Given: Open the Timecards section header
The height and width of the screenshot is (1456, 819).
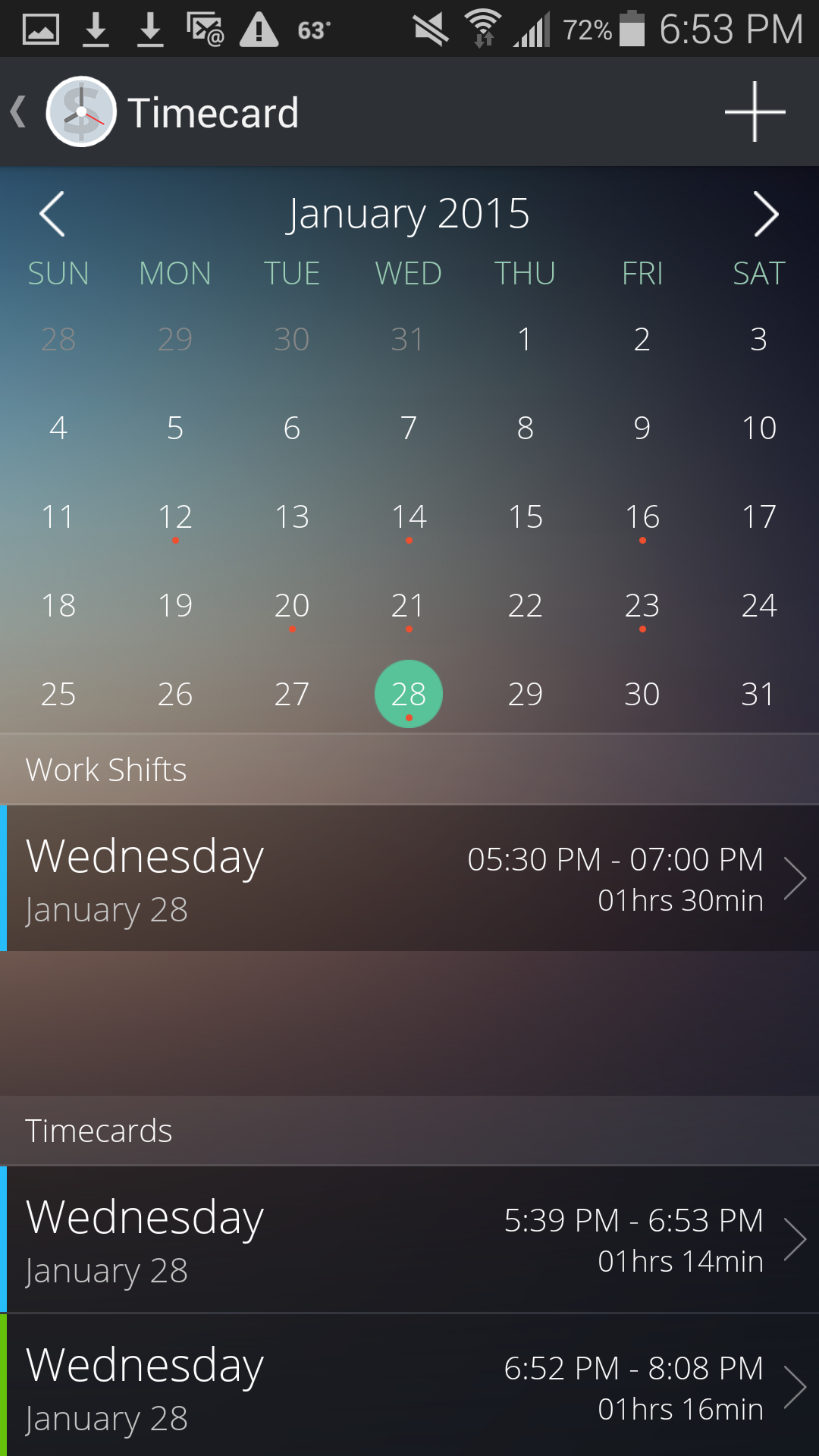Looking at the screenshot, I should (x=99, y=1130).
